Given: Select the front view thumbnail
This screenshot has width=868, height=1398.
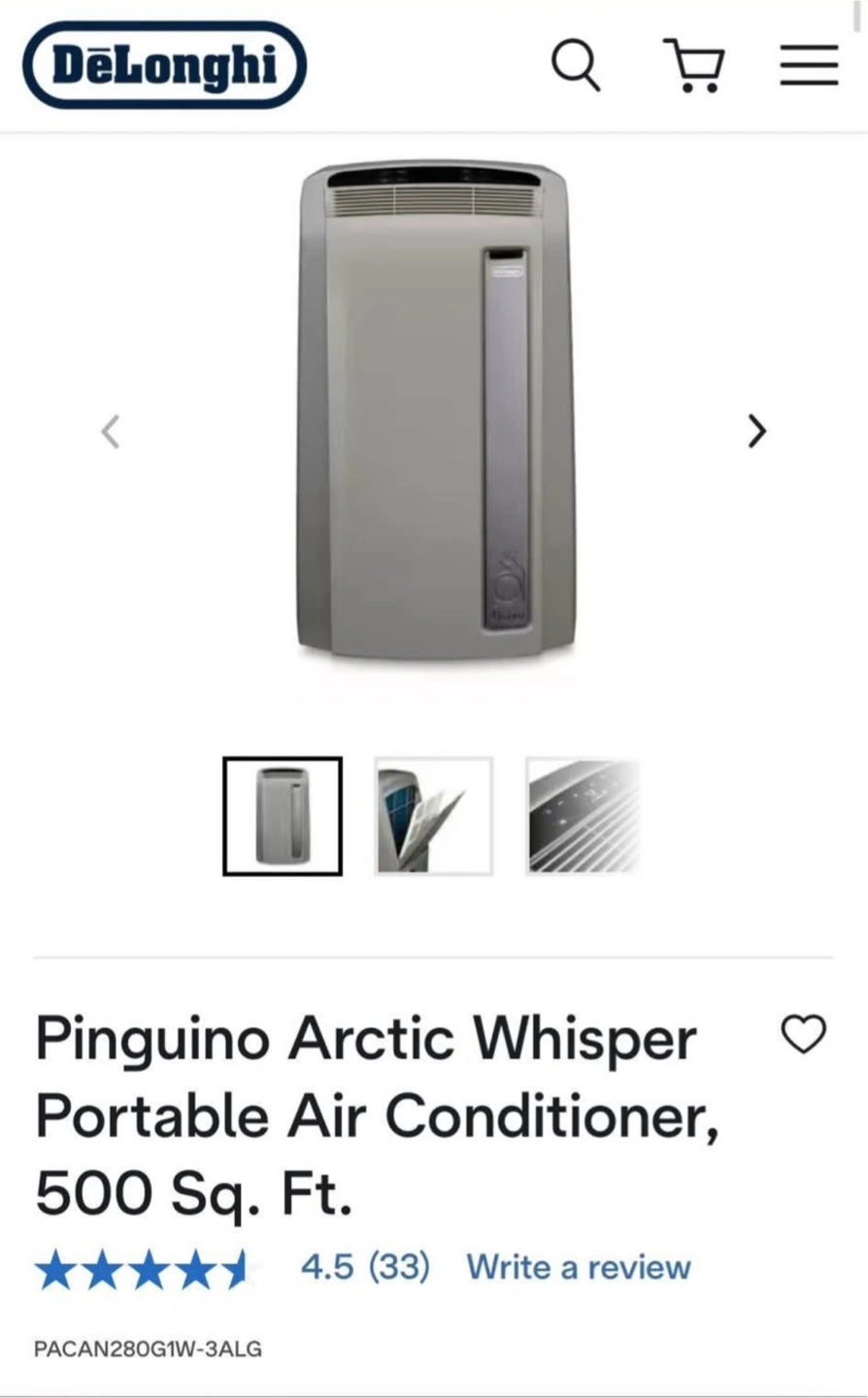Looking at the screenshot, I should (x=283, y=816).
